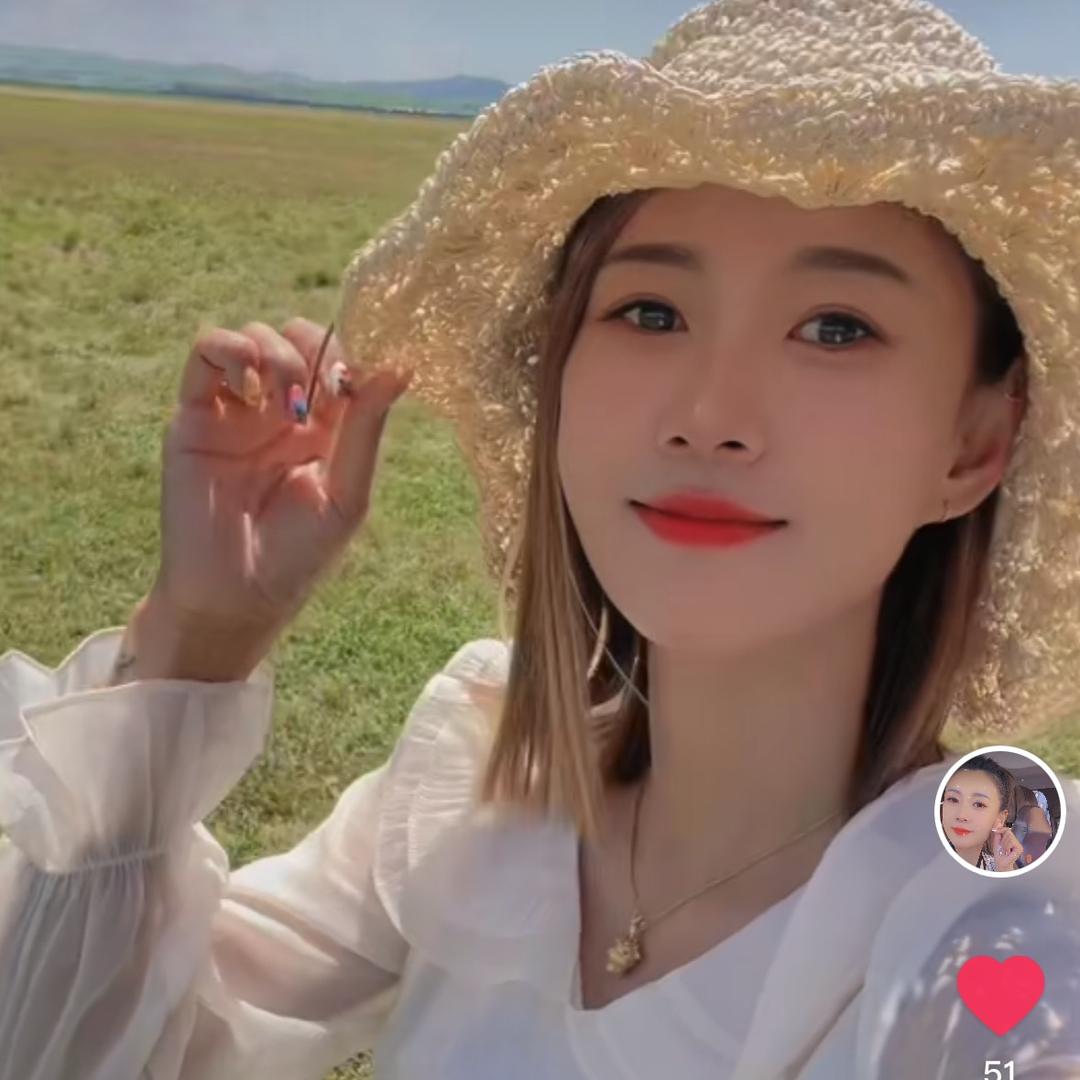This screenshot has height=1080, width=1080.
Task: Open the creator's profile avatar
Action: [x=1000, y=811]
